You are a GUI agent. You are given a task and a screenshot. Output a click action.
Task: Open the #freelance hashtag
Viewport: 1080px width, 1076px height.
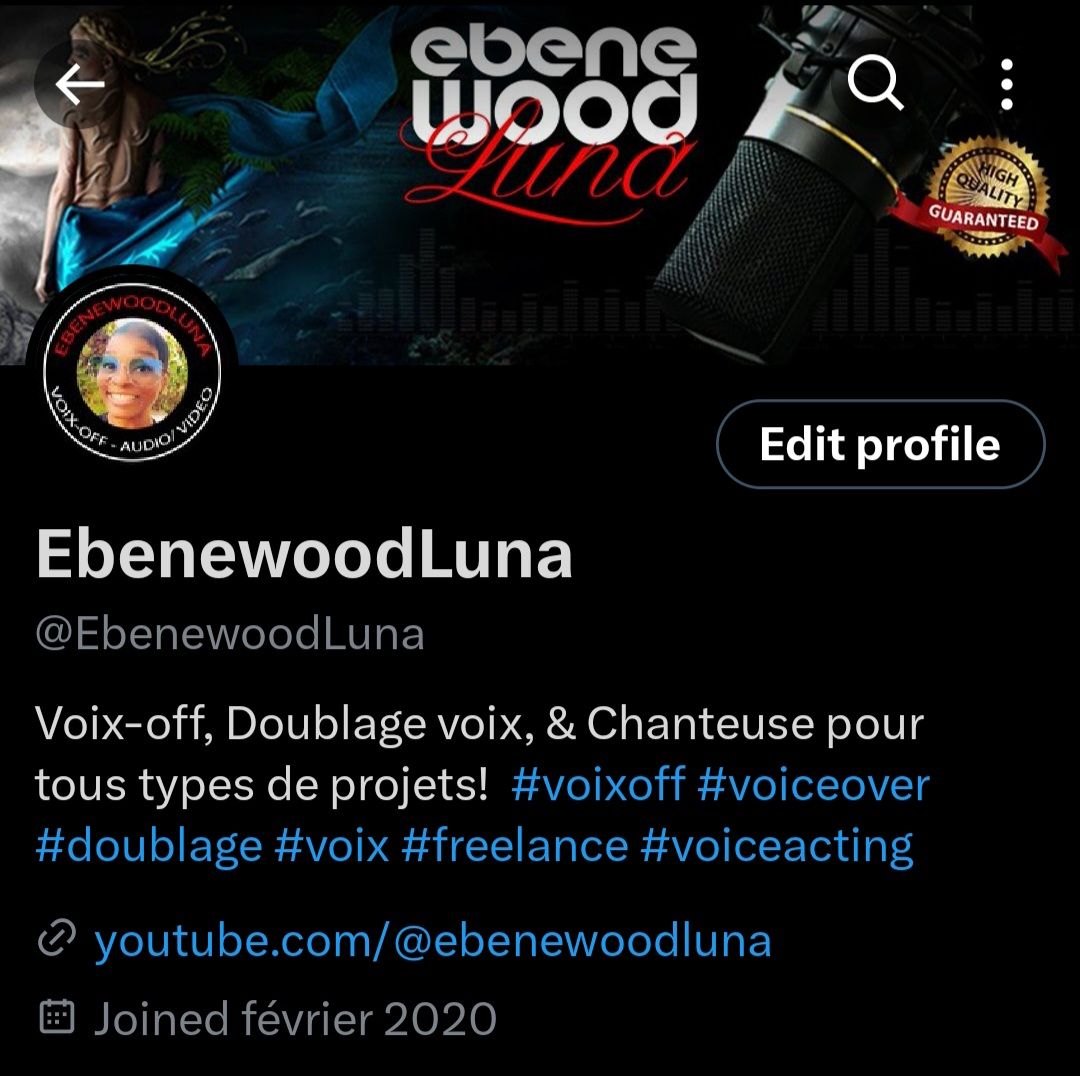tap(514, 846)
